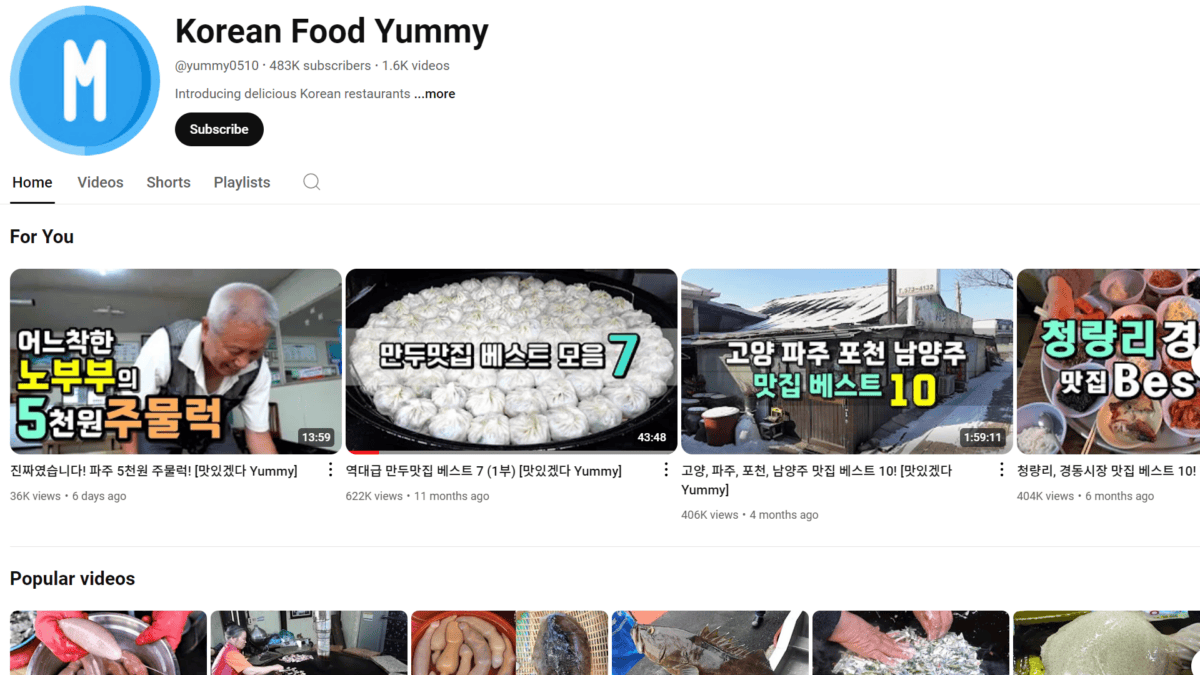Switch to the Videos tab

click(100, 182)
